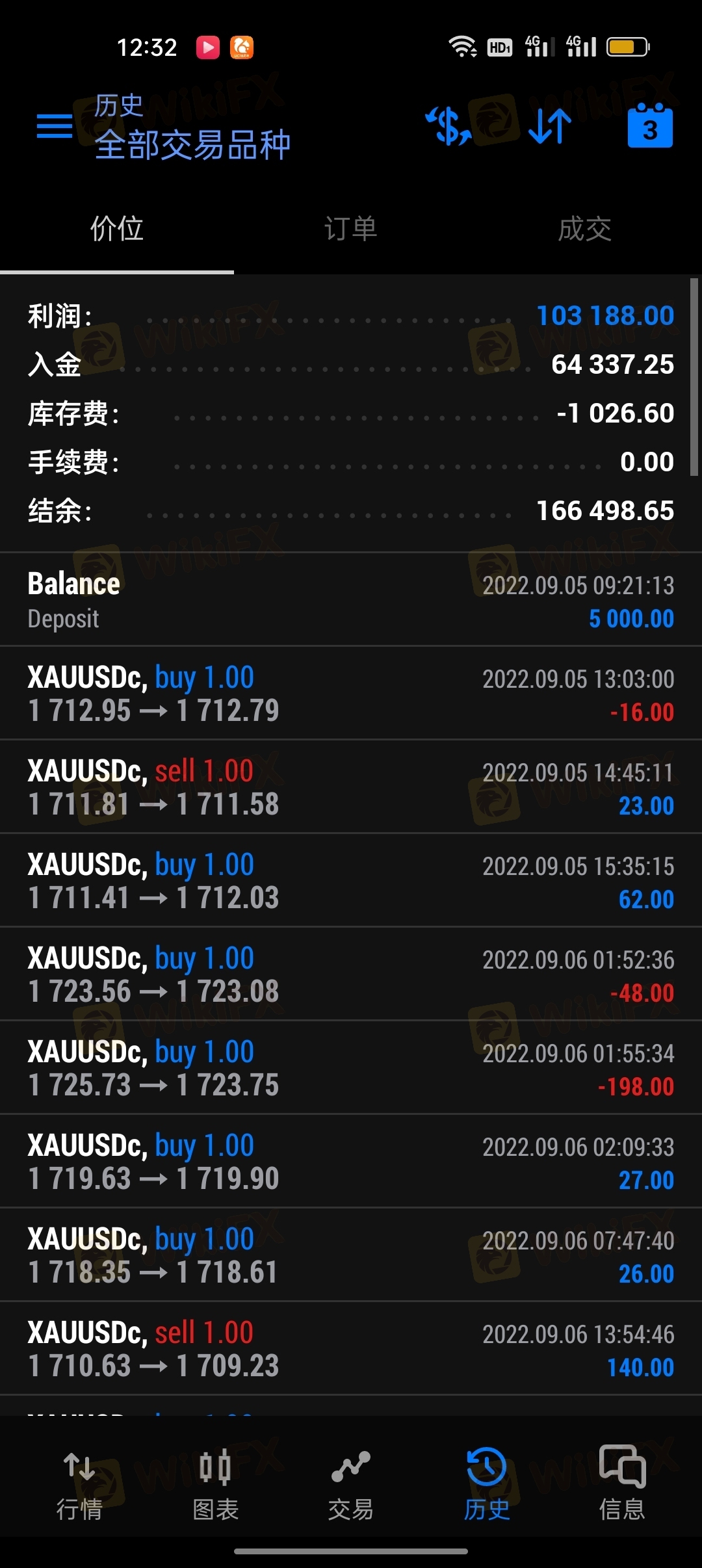This screenshot has height=1568, width=702.
Task: Open the trade closed at 2022.09.05 13:03:00
Action: [351, 694]
